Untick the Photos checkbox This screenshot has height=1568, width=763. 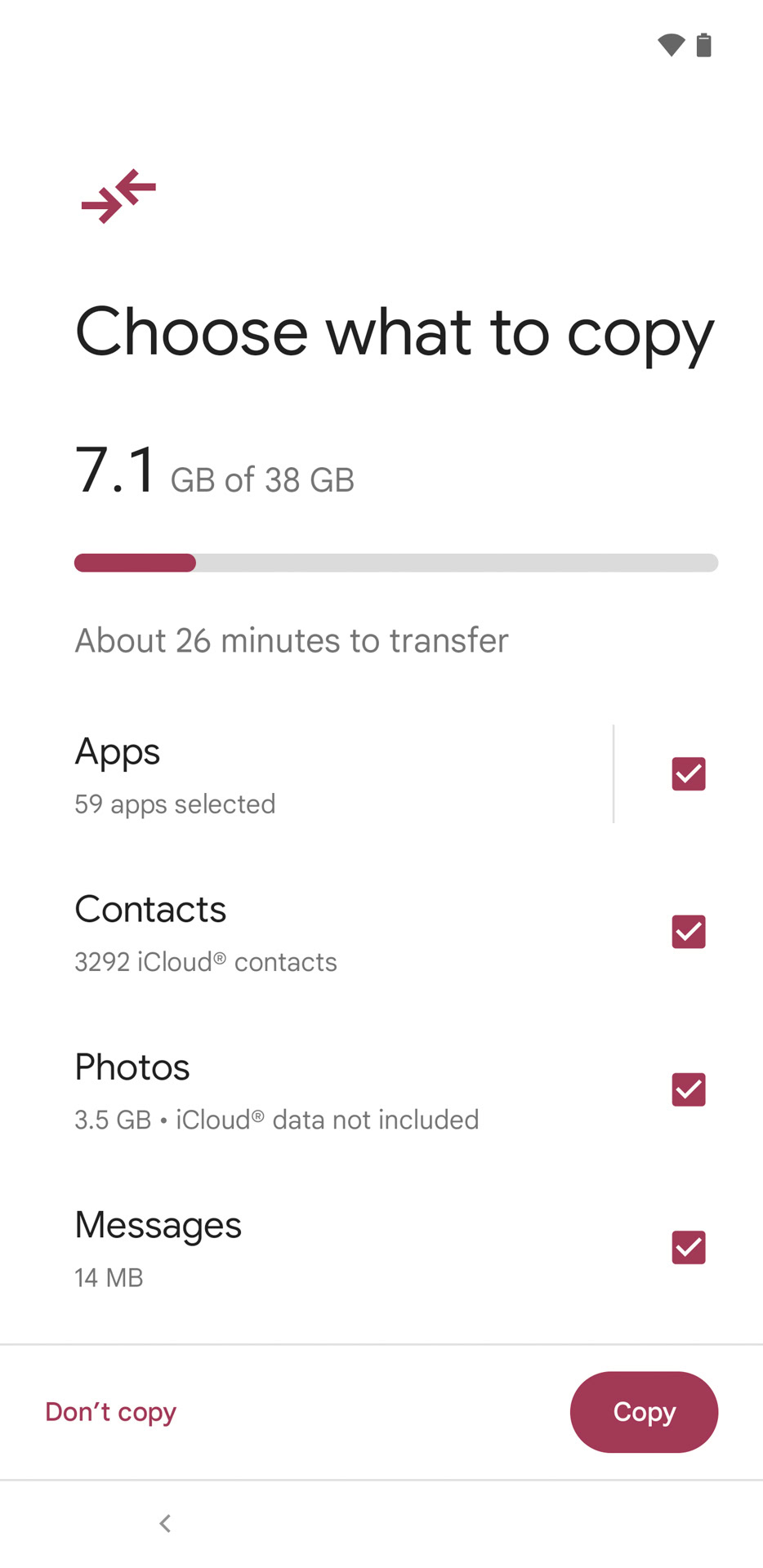689,1089
